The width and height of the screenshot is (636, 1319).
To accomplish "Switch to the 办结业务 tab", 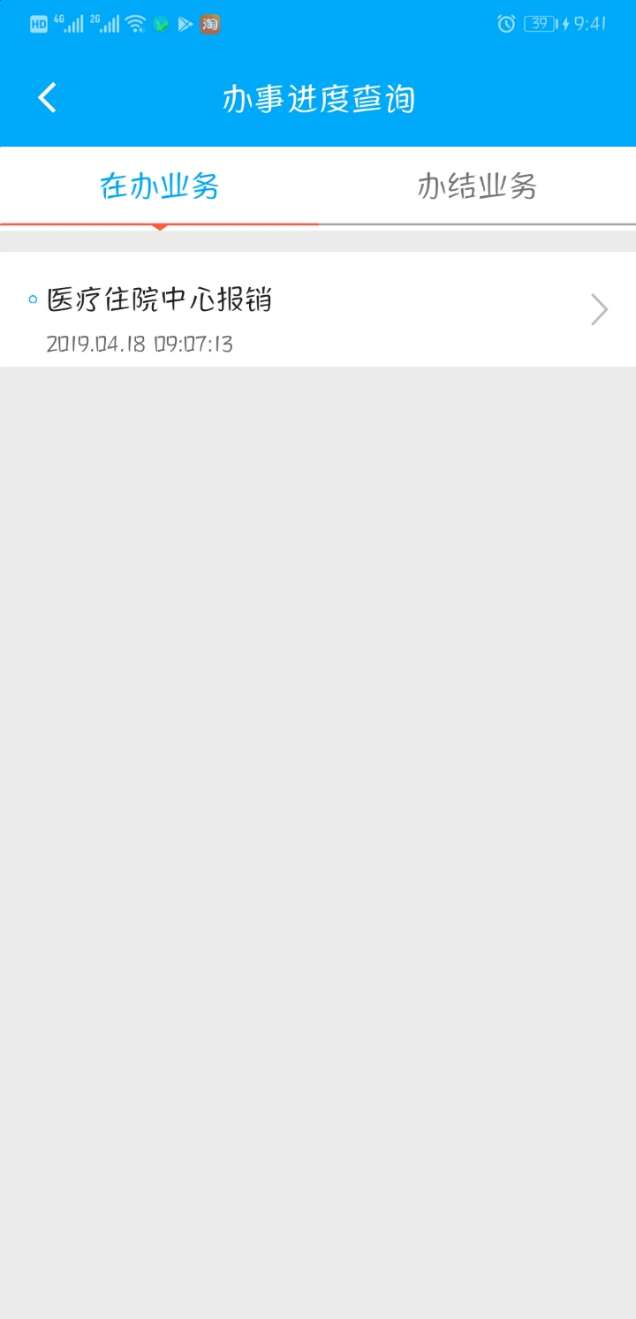I will click(x=477, y=186).
